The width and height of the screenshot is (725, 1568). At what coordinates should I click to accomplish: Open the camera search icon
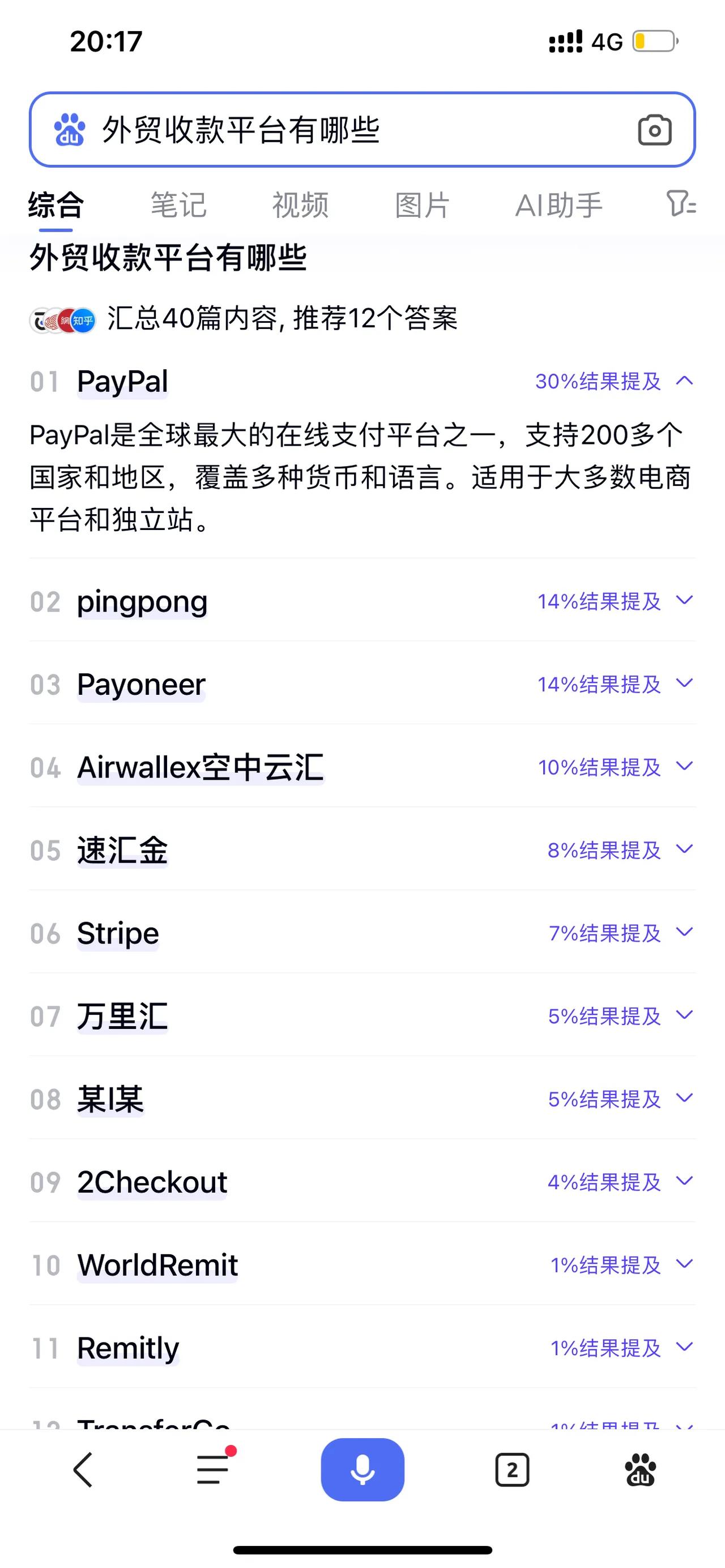pyautogui.click(x=654, y=130)
